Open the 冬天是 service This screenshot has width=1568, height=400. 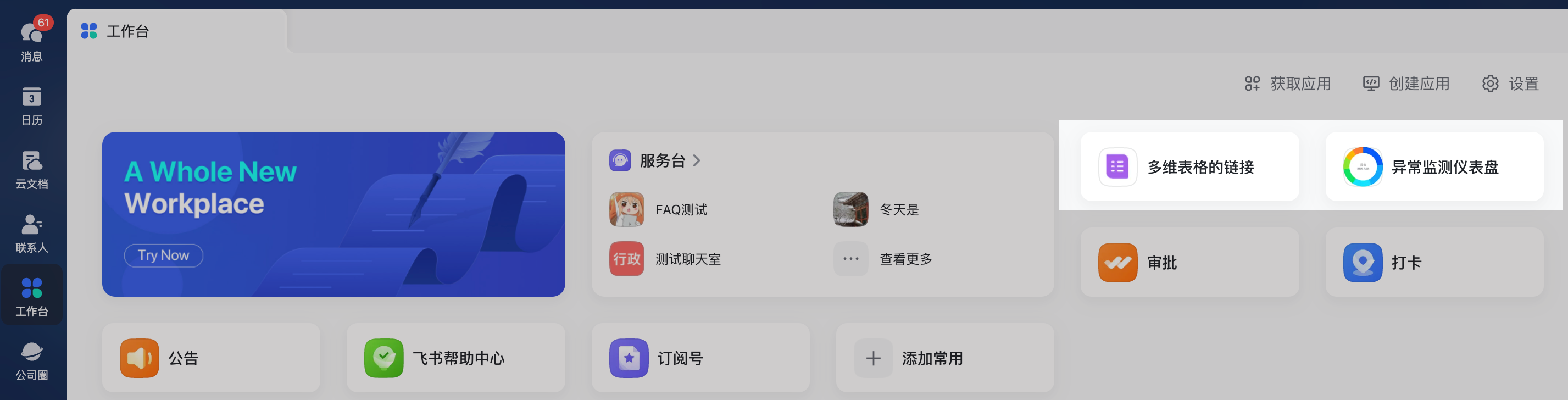coord(898,209)
